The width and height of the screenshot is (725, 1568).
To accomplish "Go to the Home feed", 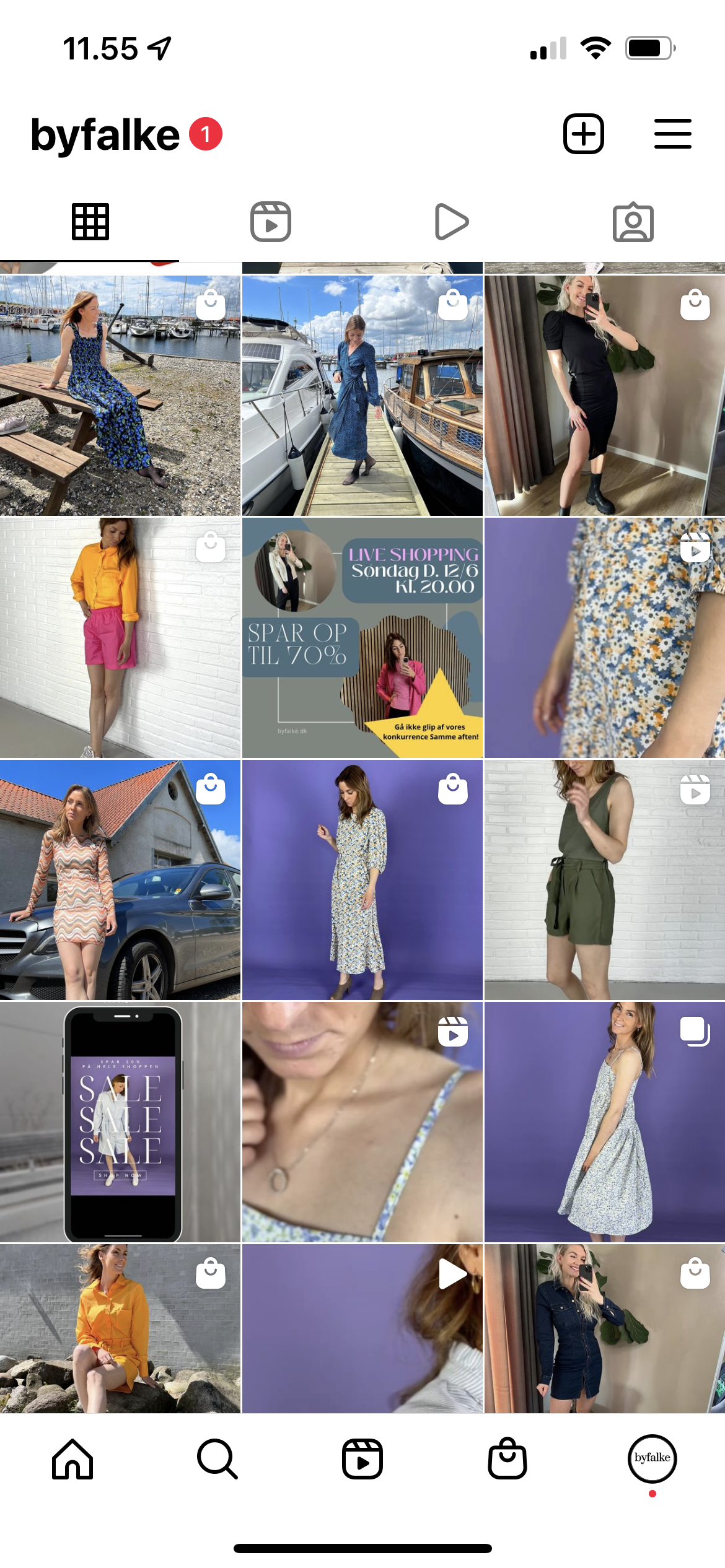I will coord(72,1459).
